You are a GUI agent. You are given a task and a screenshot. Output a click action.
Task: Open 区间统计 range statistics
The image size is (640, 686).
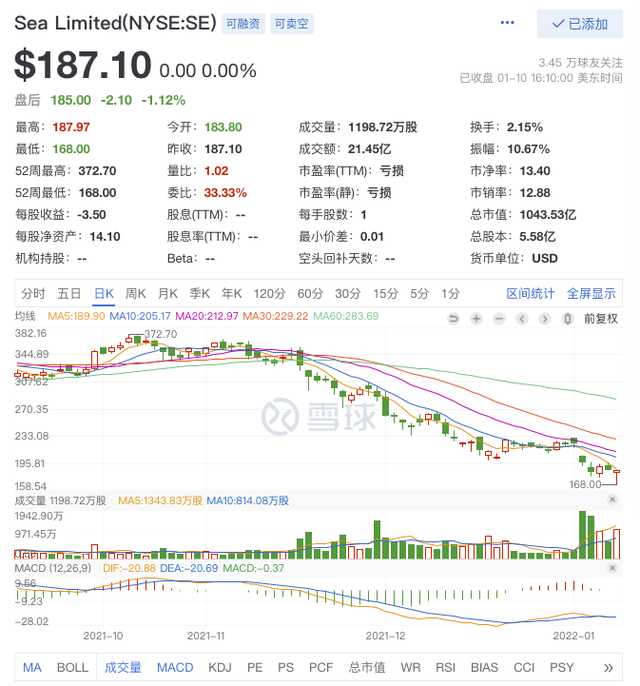pyautogui.click(x=530, y=294)
